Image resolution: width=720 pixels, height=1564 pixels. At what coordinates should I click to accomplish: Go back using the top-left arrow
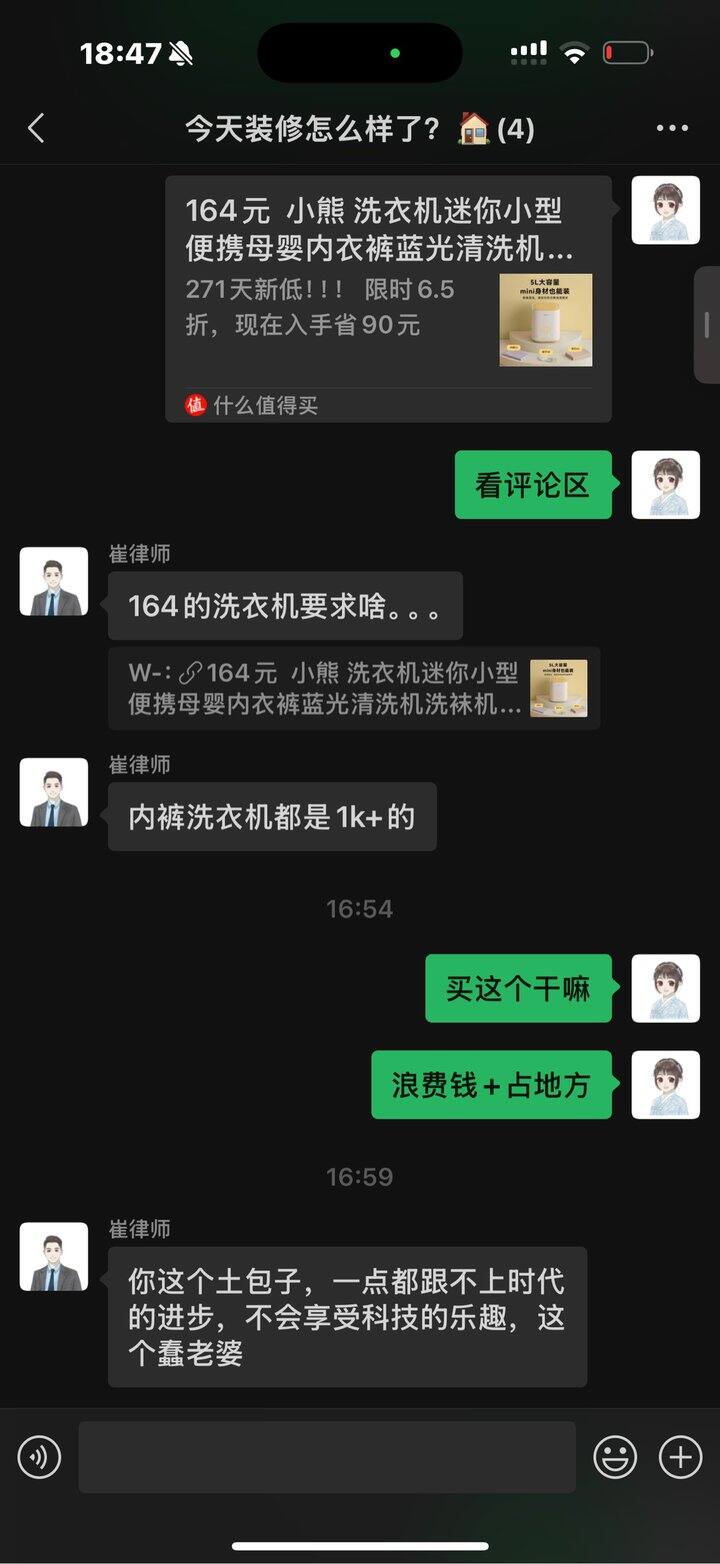click(x=36, y=129)
